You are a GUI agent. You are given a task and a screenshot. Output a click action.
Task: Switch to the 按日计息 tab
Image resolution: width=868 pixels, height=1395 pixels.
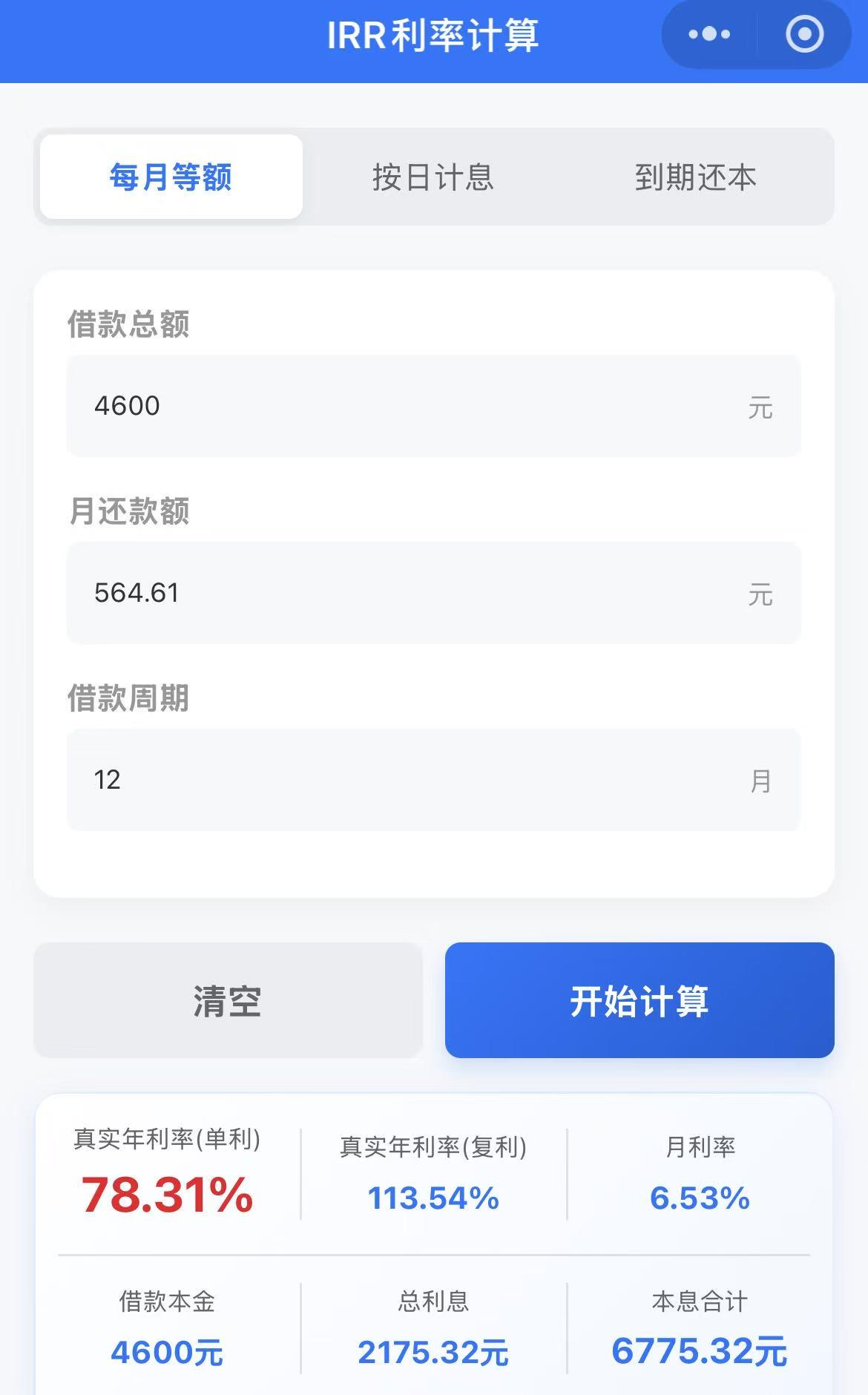tap(433, 177)
